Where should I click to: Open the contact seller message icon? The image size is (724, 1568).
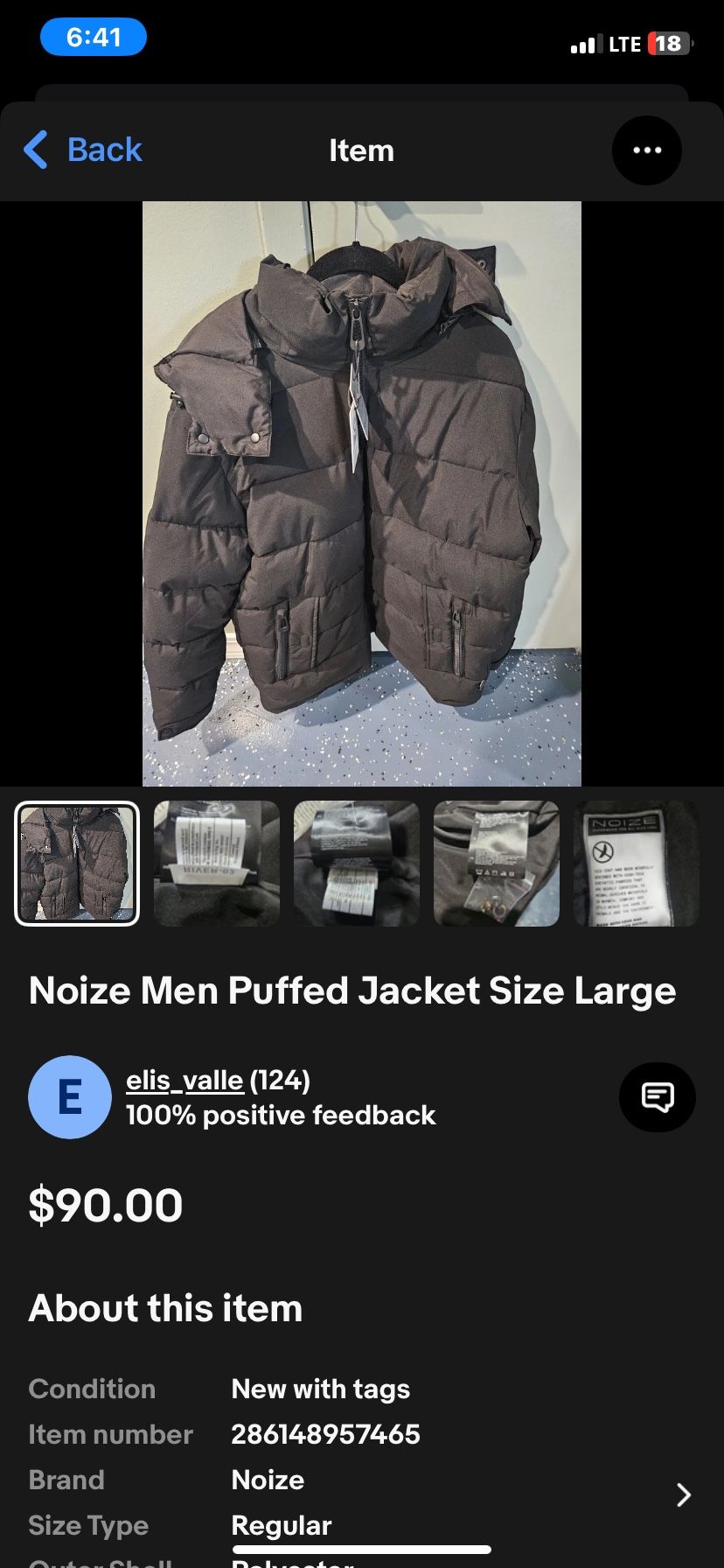click(657, 1097)
